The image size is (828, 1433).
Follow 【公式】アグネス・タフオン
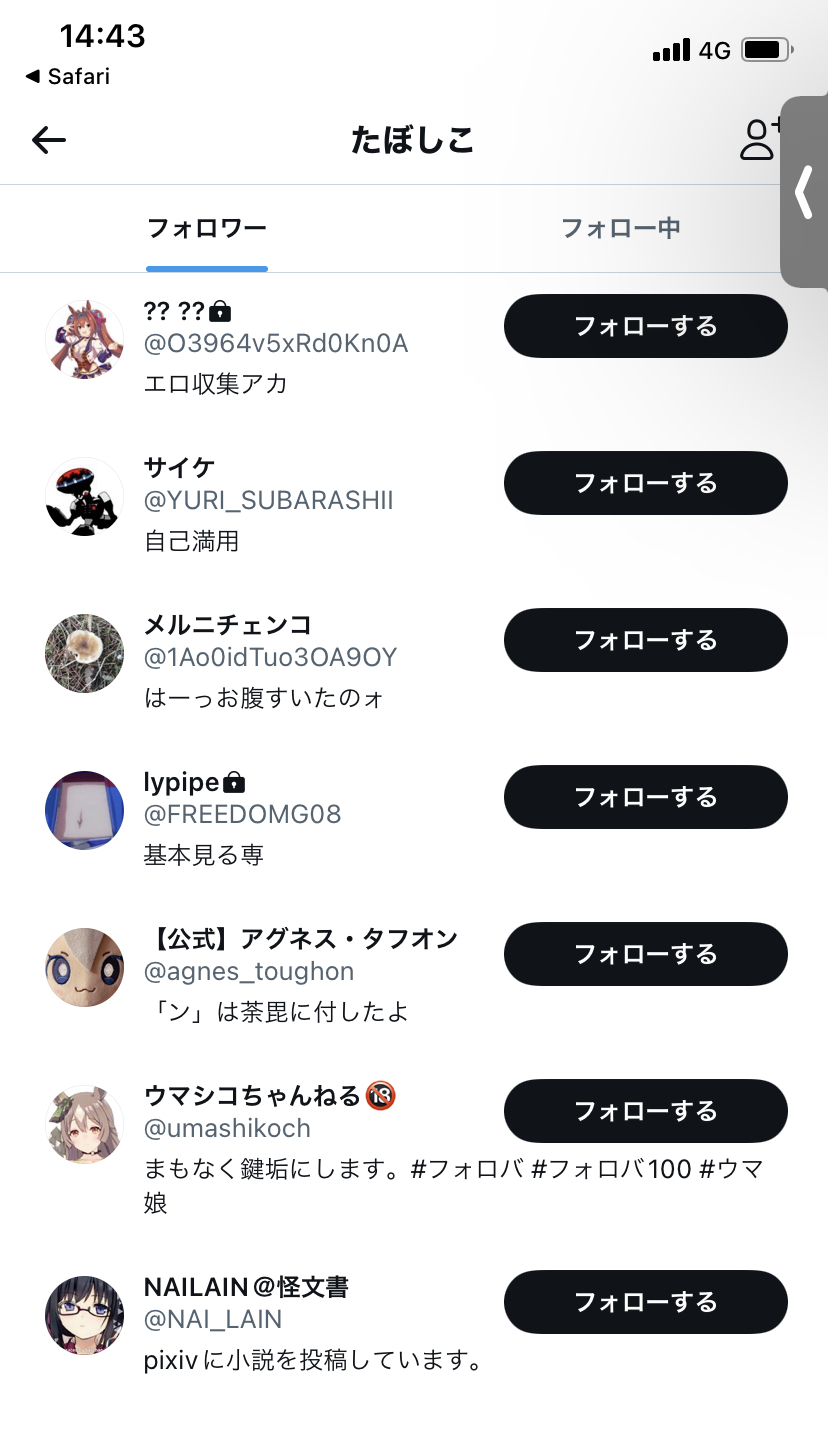click(x=645, y=954)
